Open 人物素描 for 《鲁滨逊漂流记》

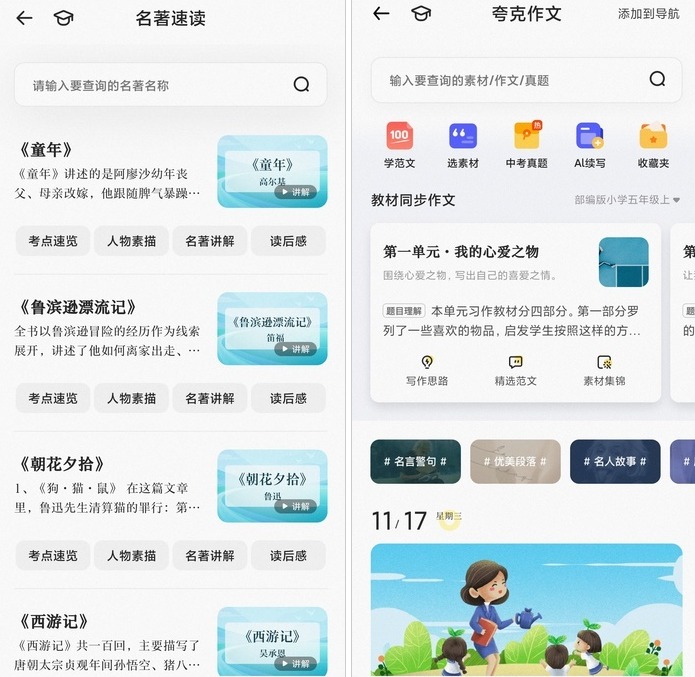(x=132, y=398)
